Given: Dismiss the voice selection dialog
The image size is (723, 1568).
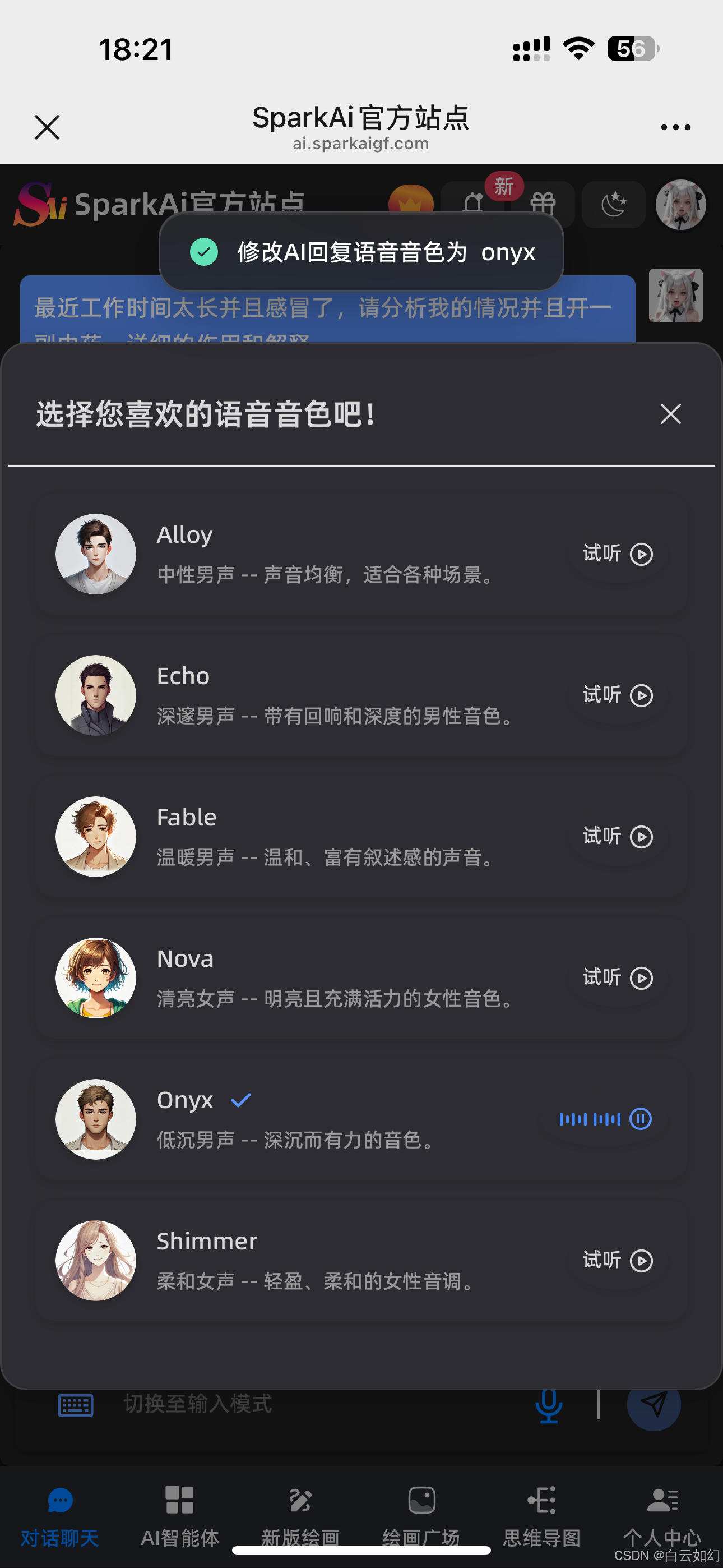Looking at the screenshot, I should point(670,414).
